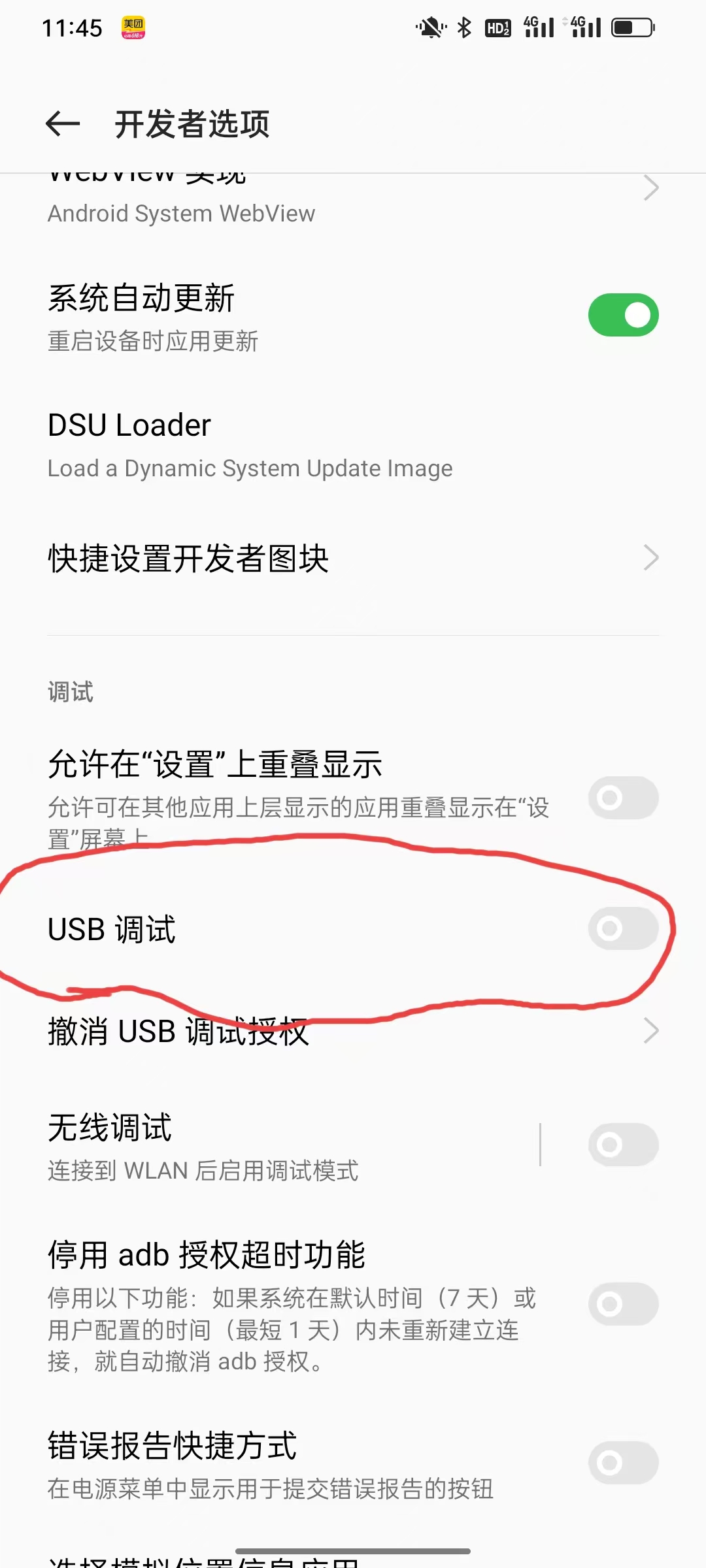Turn on the 无线调试 switch
706x1568 pixels.
coord(623,1145)
